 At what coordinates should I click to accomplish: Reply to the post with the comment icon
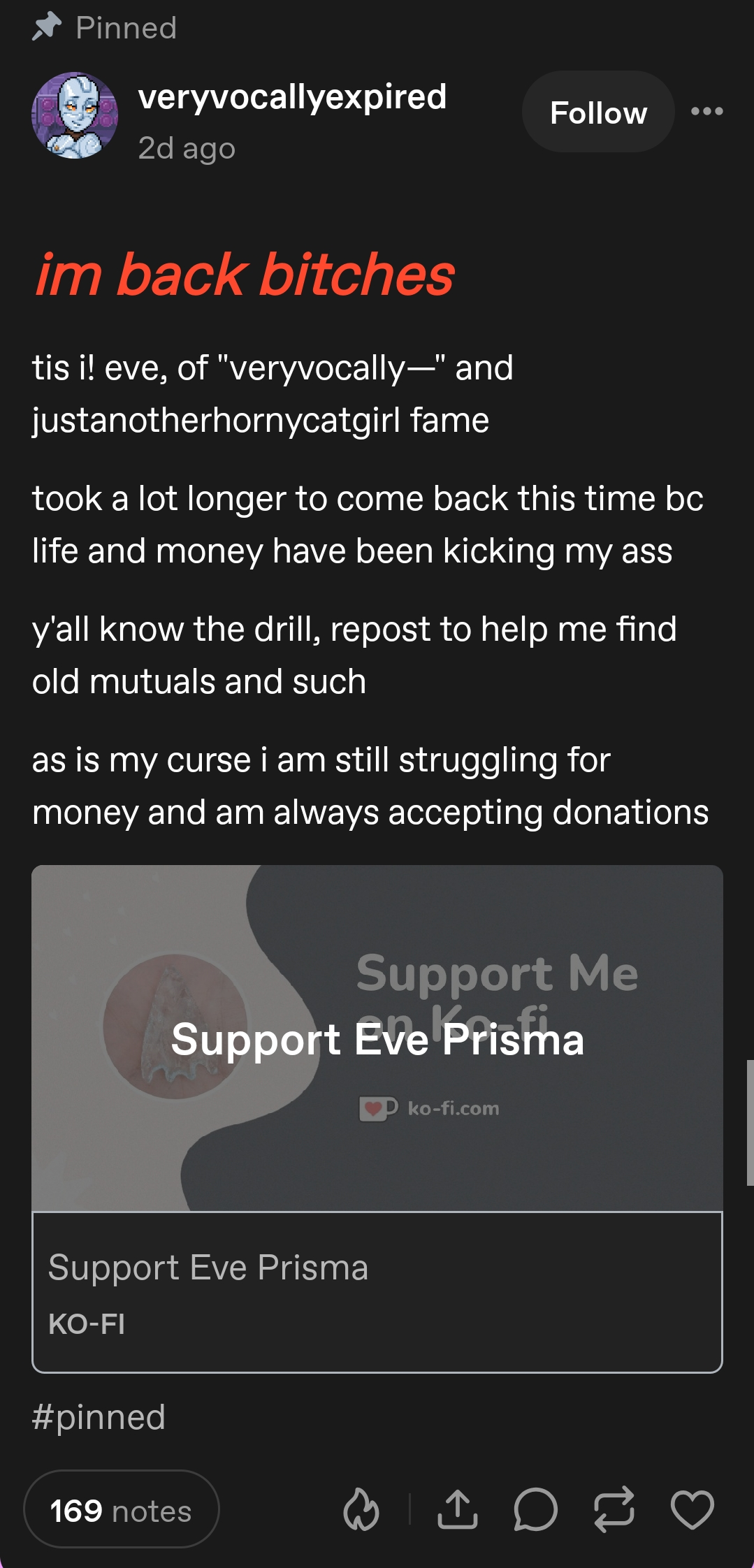[535, 1510]
